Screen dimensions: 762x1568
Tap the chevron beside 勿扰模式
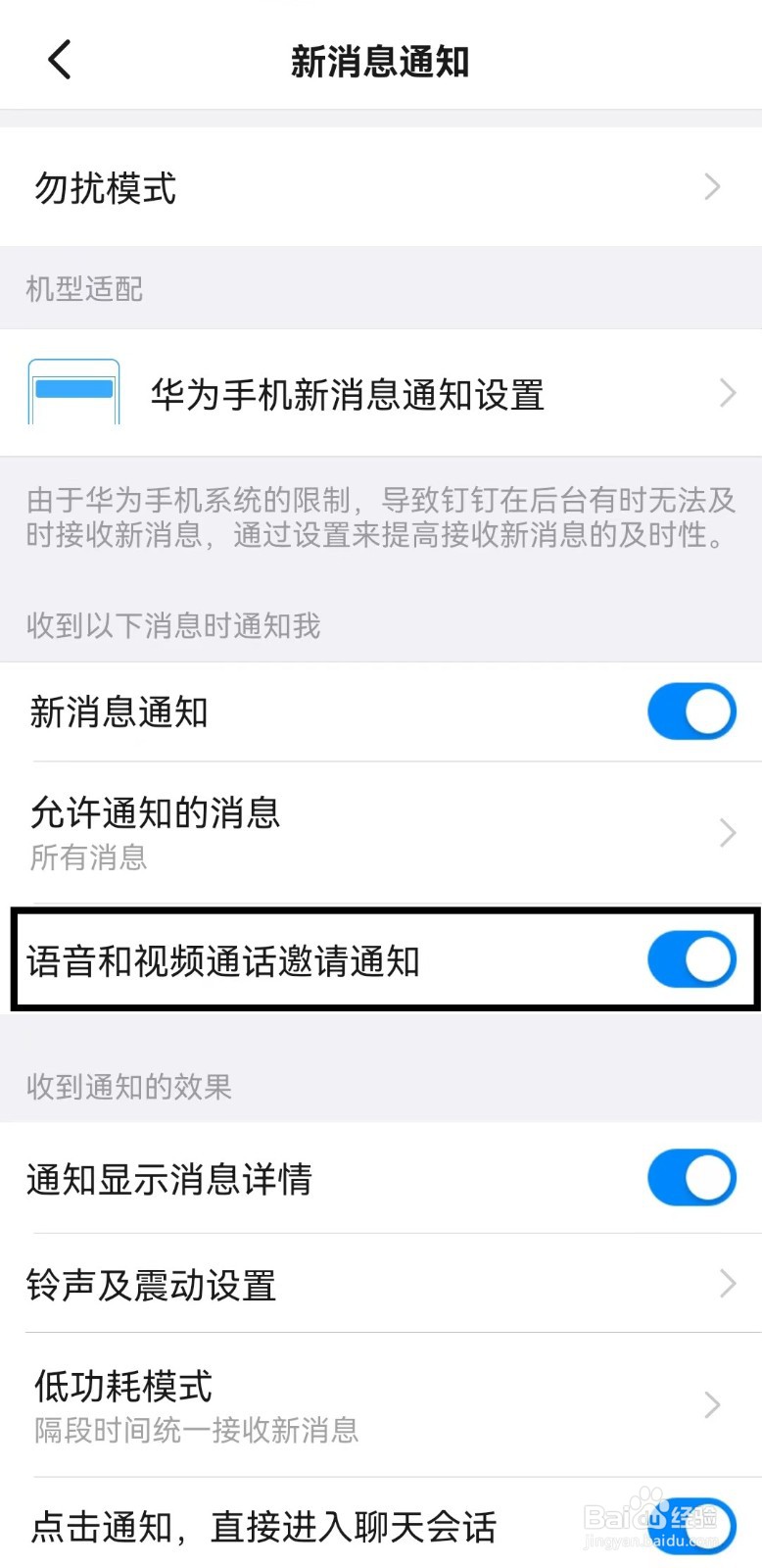(714, 187)
